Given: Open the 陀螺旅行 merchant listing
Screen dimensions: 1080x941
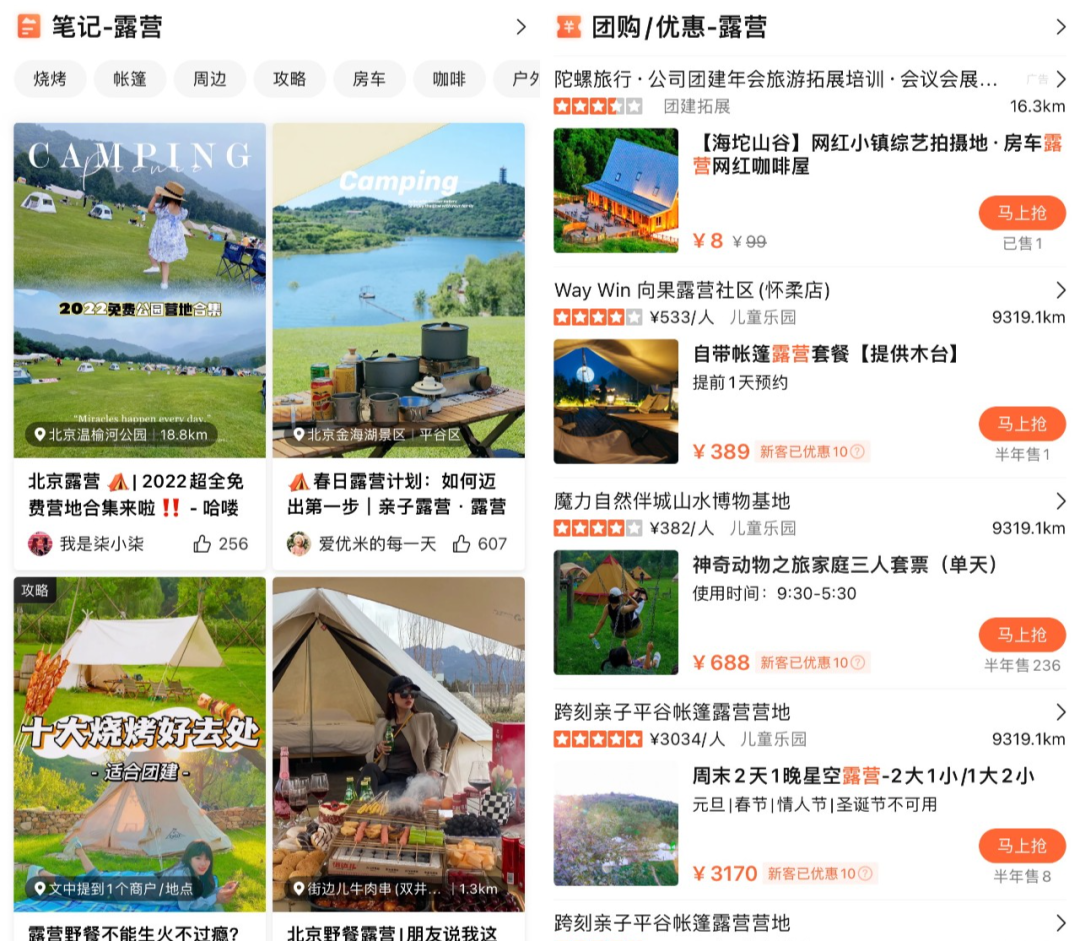Looking at the screenshot, I should coord(776,79).
